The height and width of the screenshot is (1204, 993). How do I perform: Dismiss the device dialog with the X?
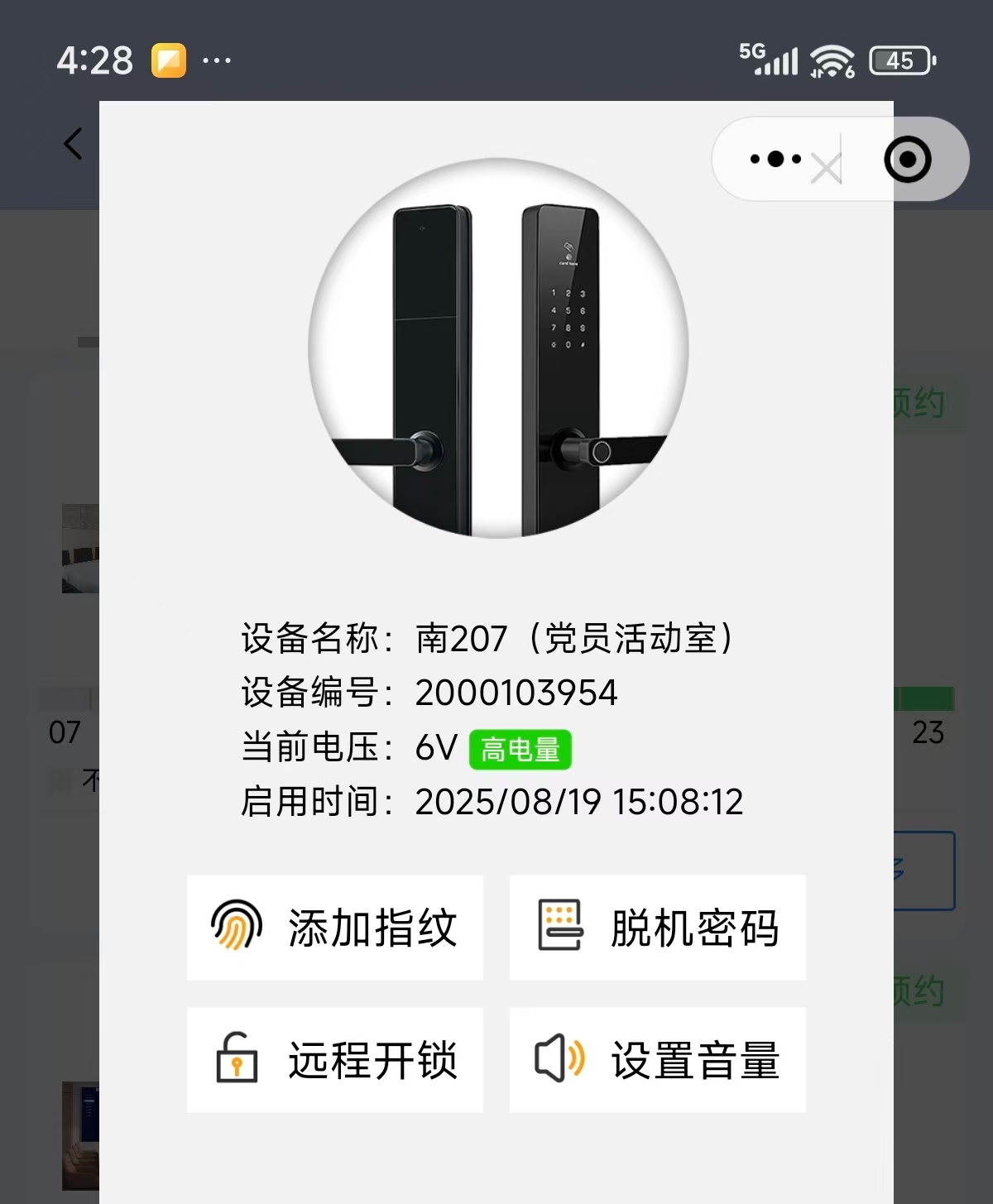pyautogui.click(x=826, y=170)
